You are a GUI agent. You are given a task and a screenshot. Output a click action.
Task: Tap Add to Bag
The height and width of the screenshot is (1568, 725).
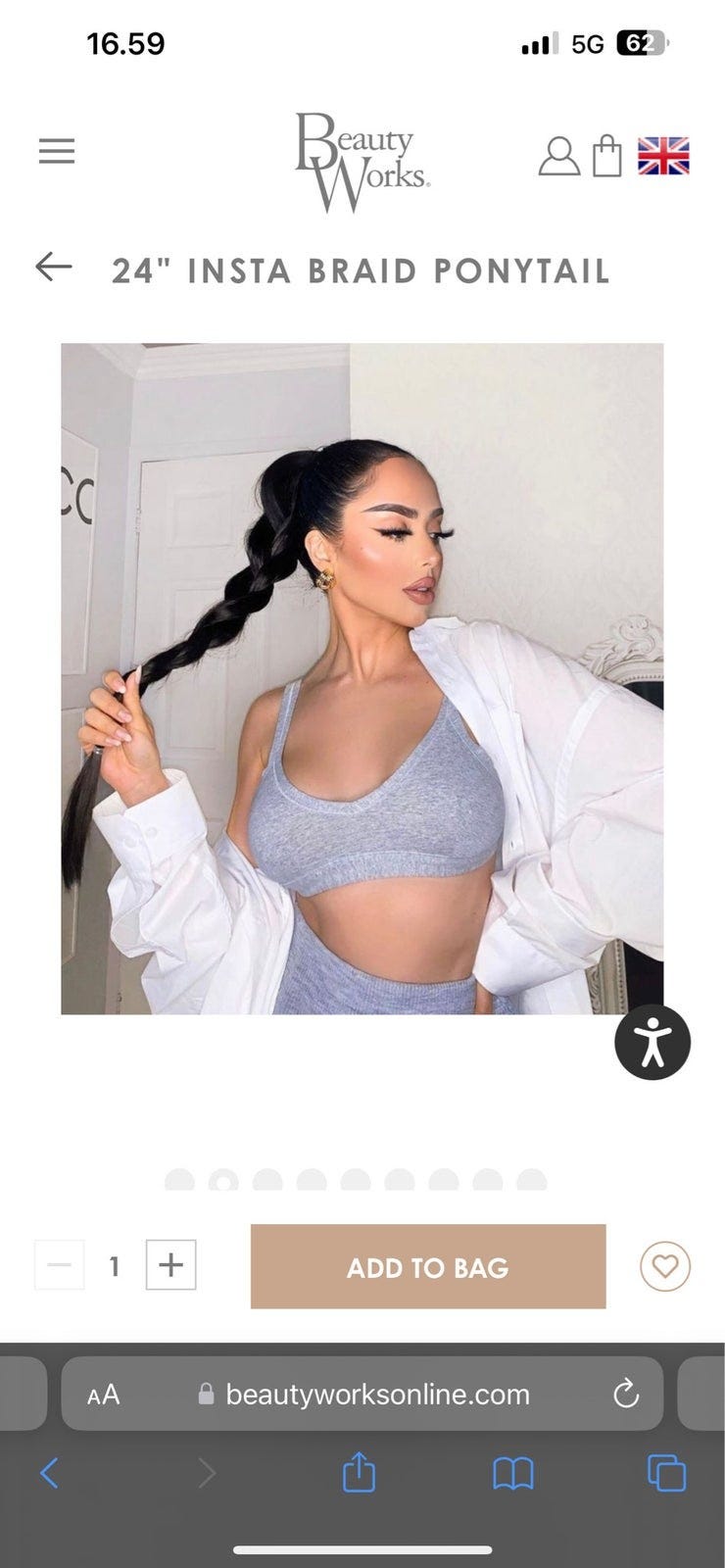(428, 1266)
